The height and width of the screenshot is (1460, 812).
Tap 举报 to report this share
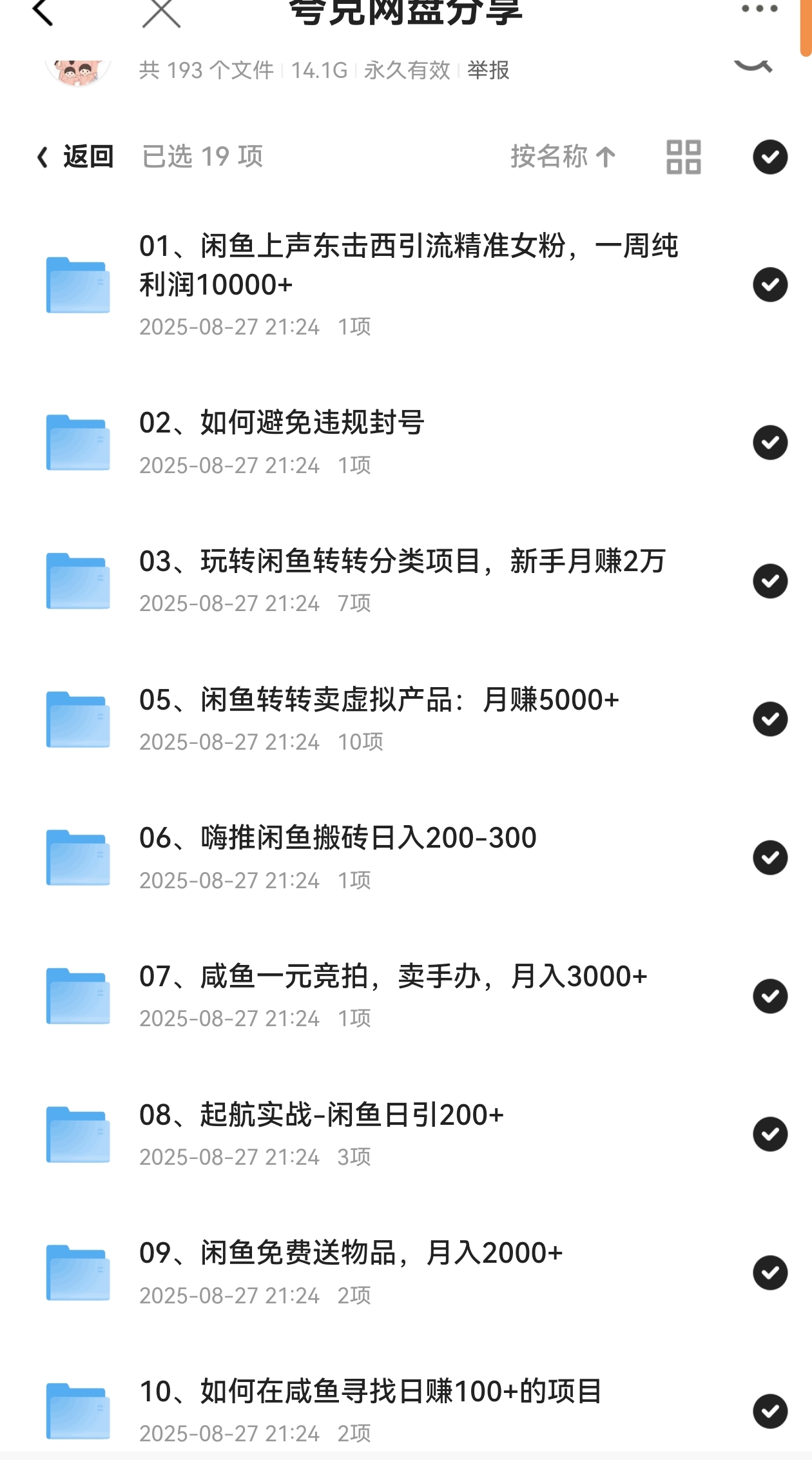[x=488, y=70]
